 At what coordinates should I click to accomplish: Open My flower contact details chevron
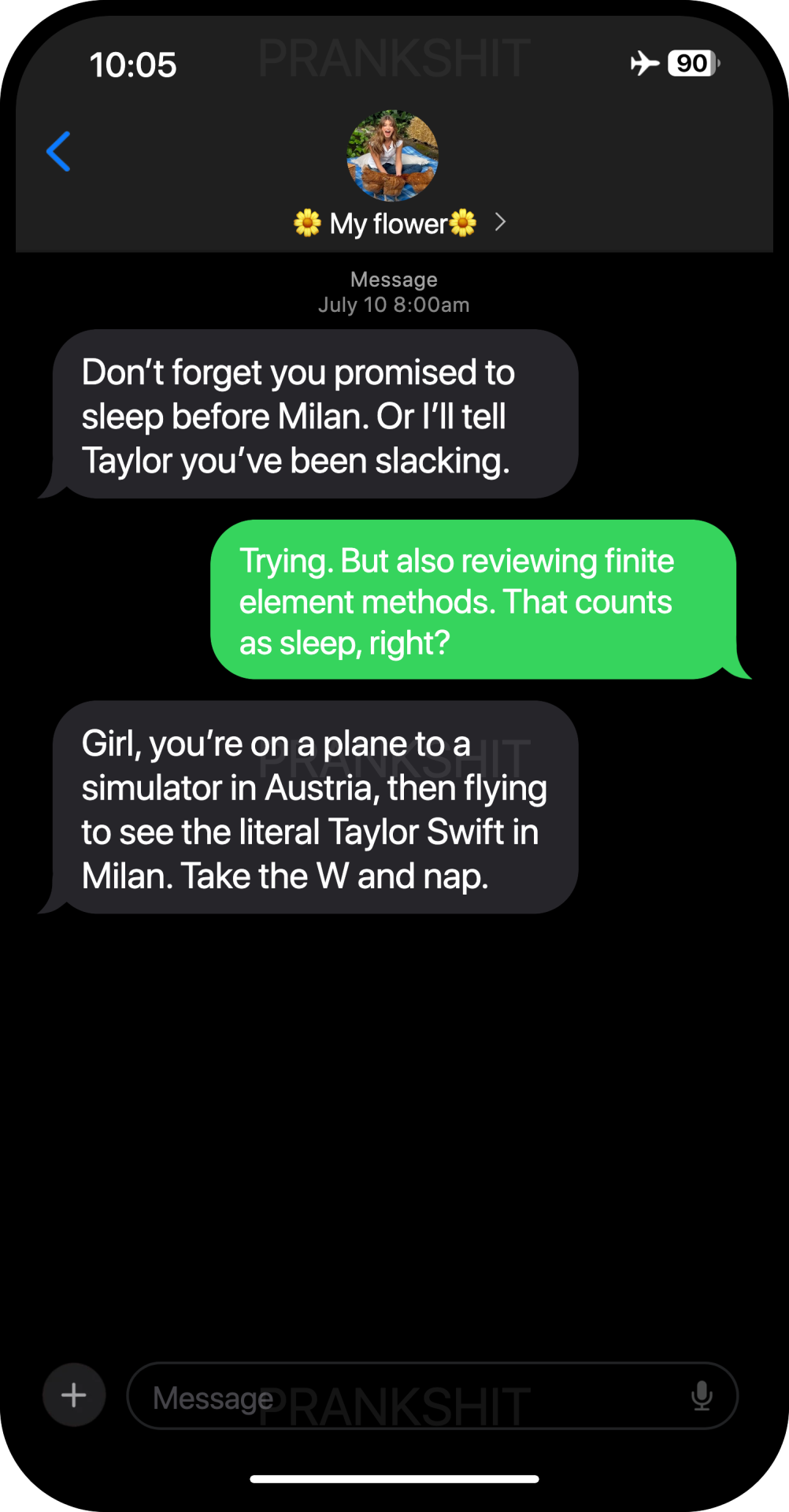point(500,223)
